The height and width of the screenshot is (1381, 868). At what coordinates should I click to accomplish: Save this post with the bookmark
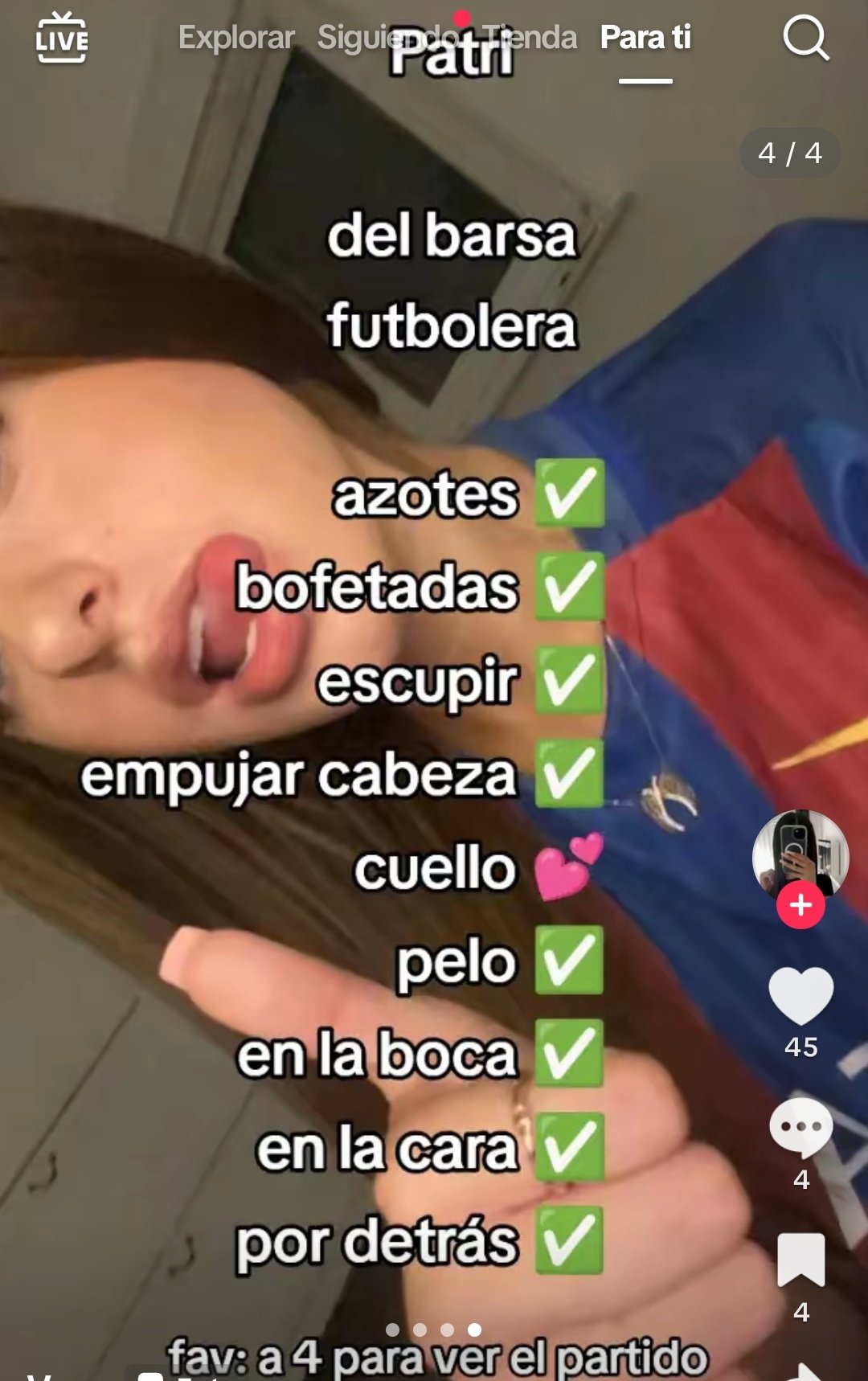click(800, 1260)
